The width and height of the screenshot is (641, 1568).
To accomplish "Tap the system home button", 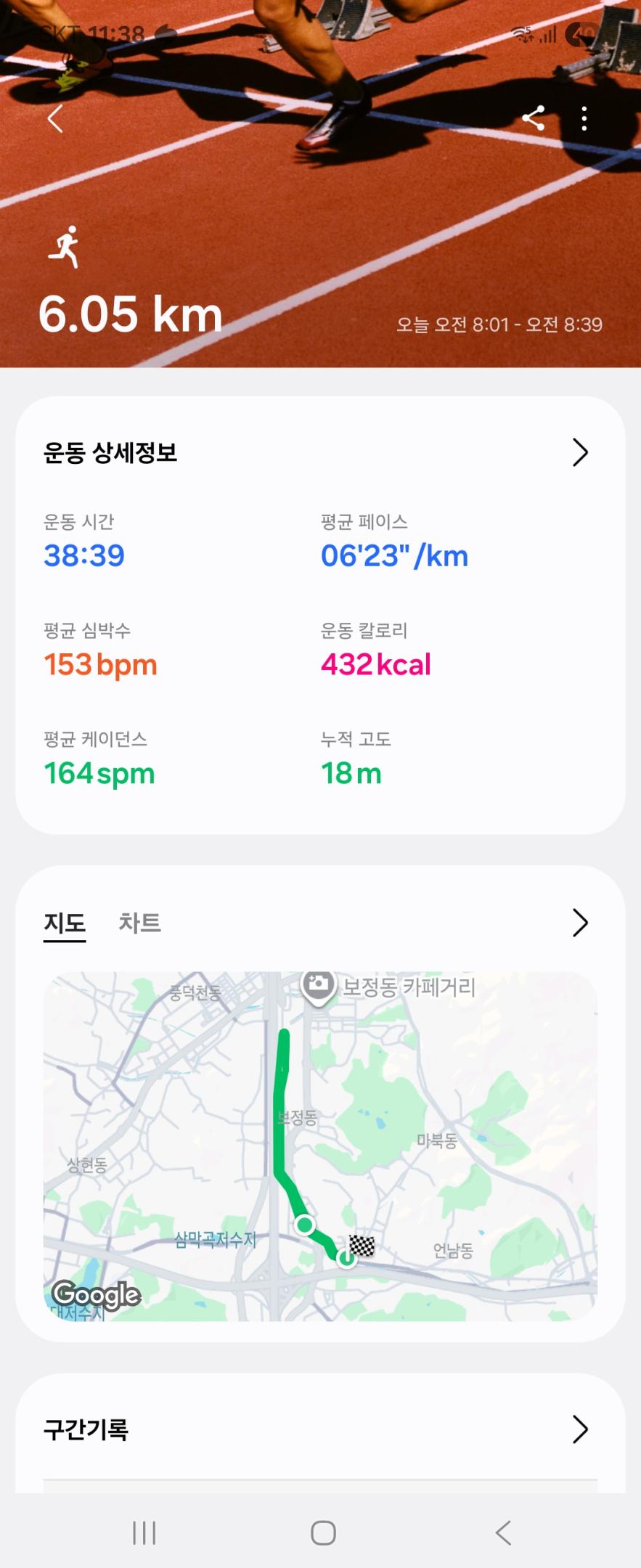I will pyautogui.click(x=323, y=1532).
